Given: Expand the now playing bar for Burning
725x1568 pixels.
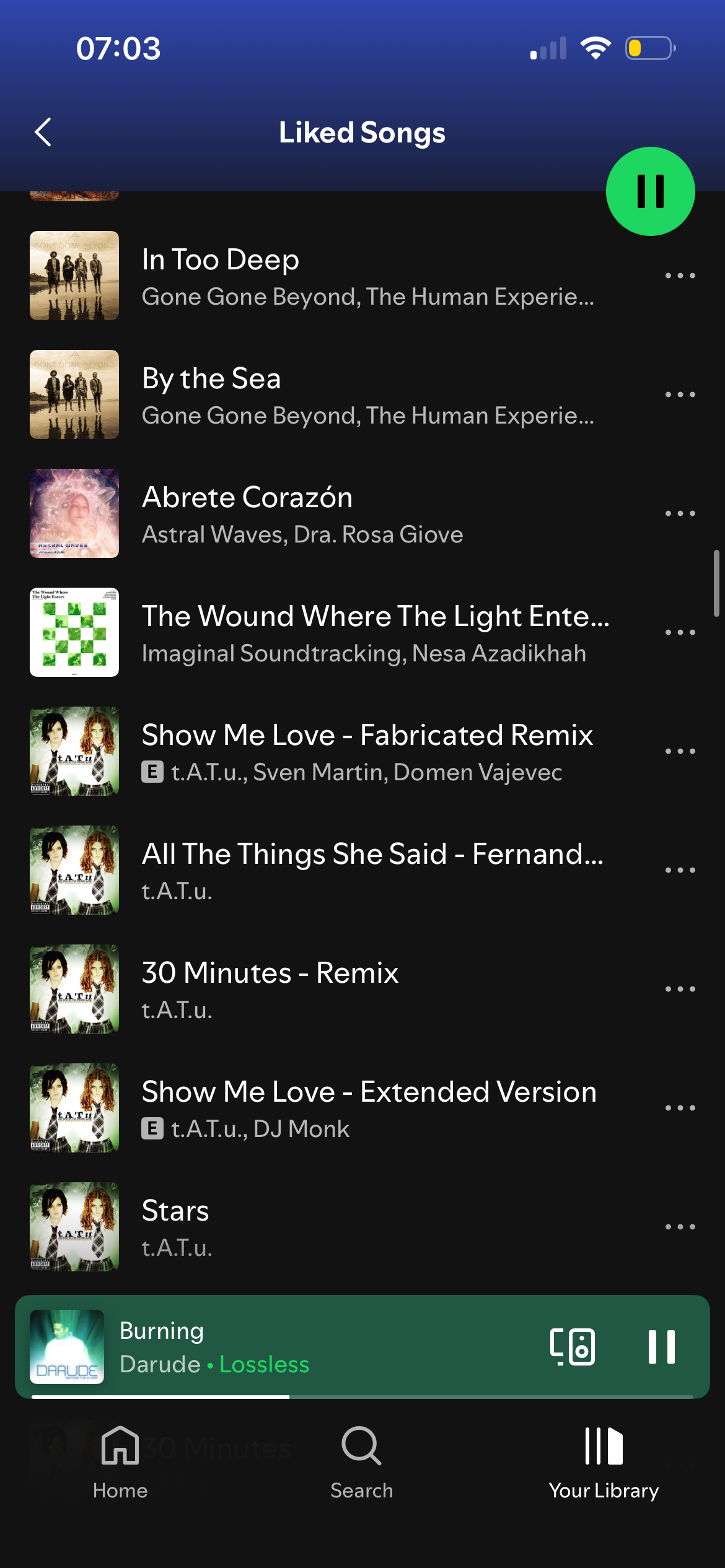Looking at the screenshot, I should tap(310, 1347).
